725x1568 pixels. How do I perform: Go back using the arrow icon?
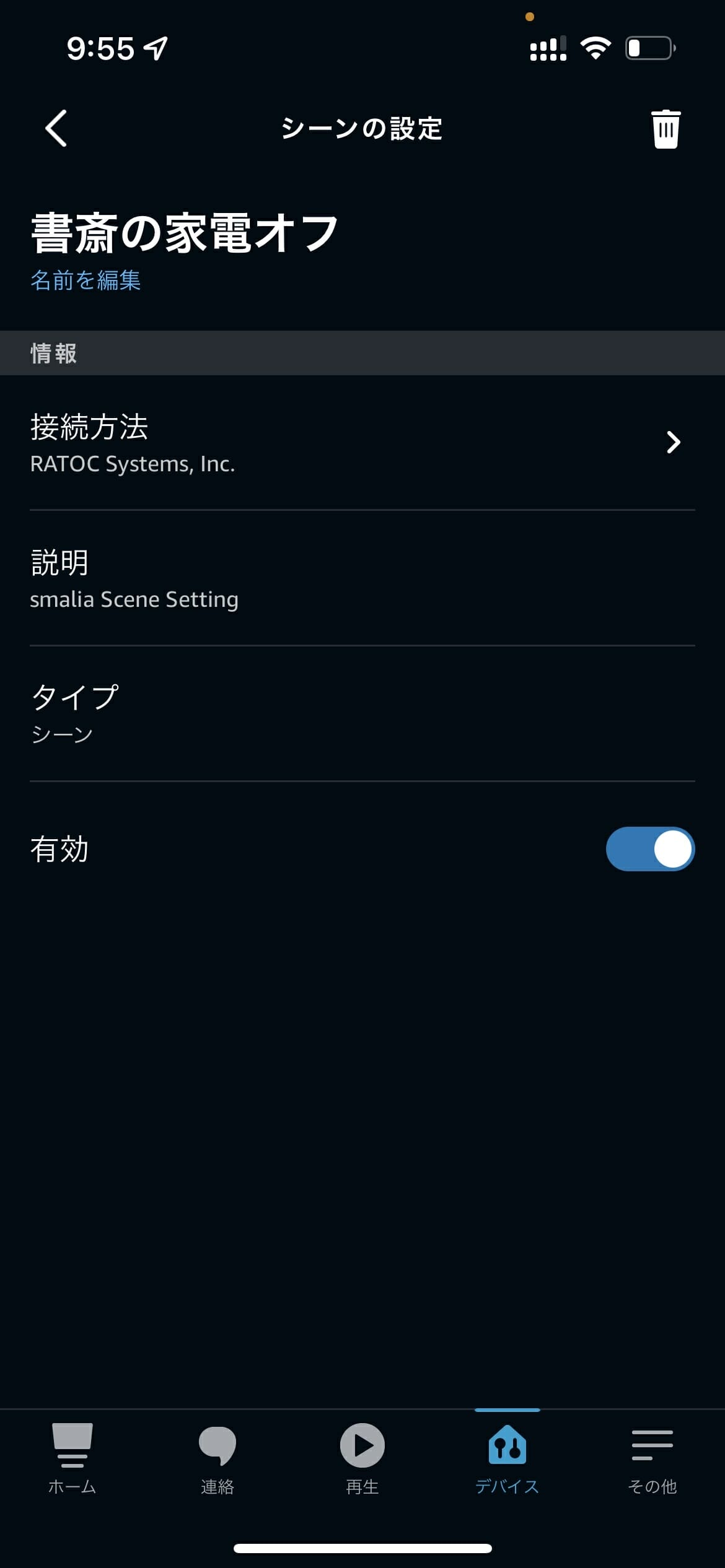56,128
